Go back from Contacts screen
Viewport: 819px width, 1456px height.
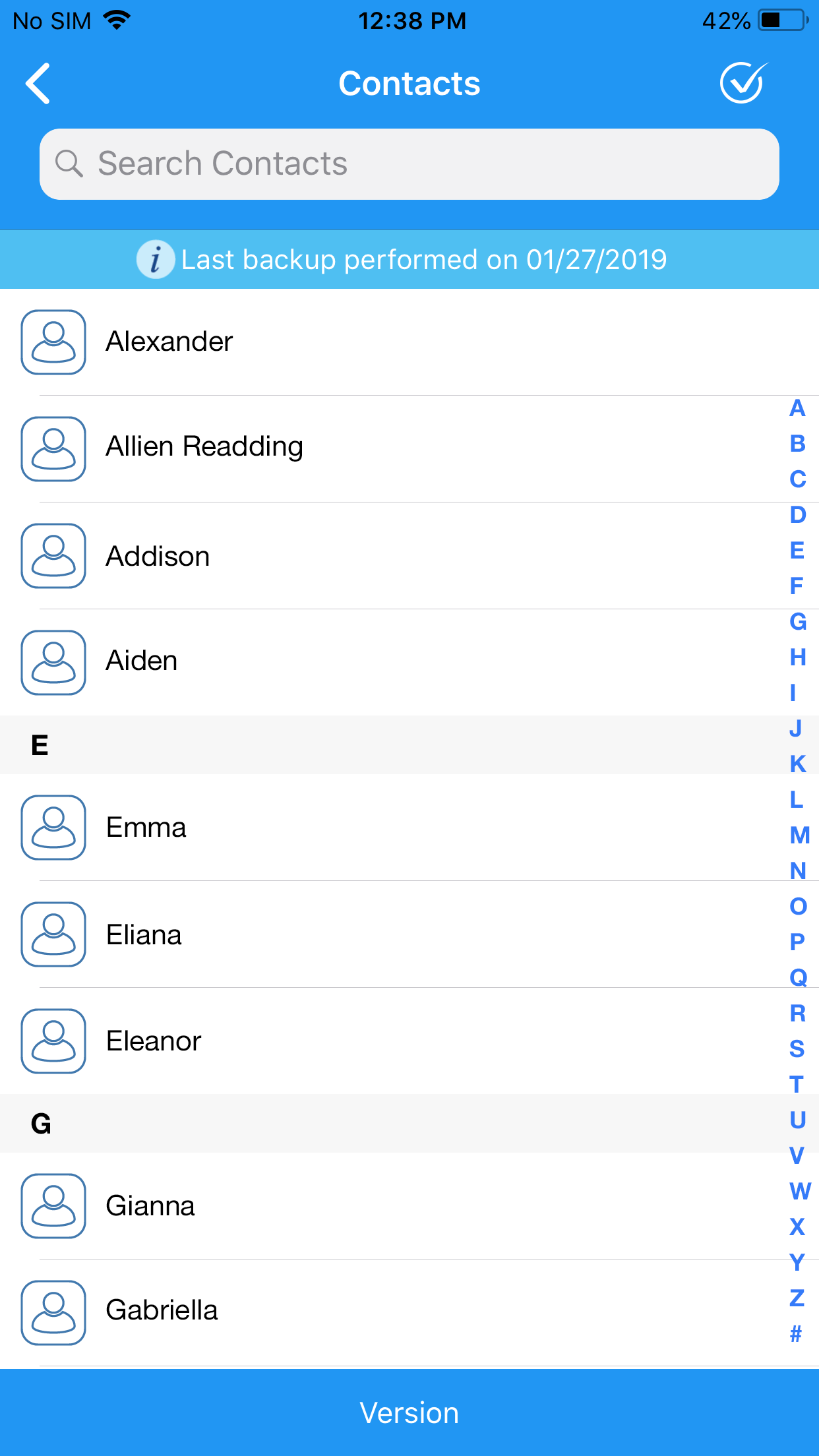click(x=38, y=84)
